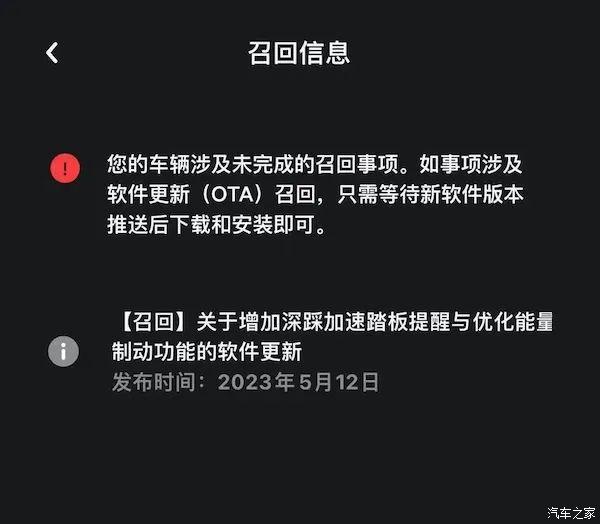Go back from the 召回信息 page
The image size is (600, 524).
(x=52, y=53)
